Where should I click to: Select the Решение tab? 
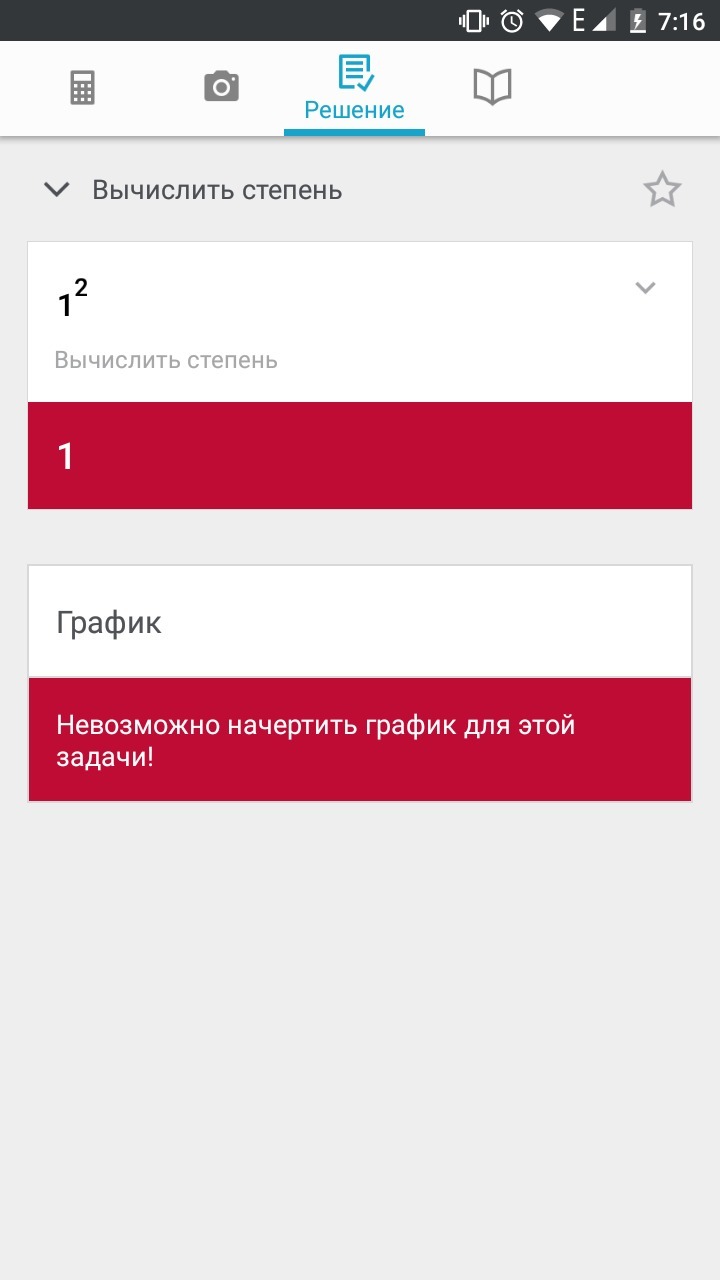354,89
